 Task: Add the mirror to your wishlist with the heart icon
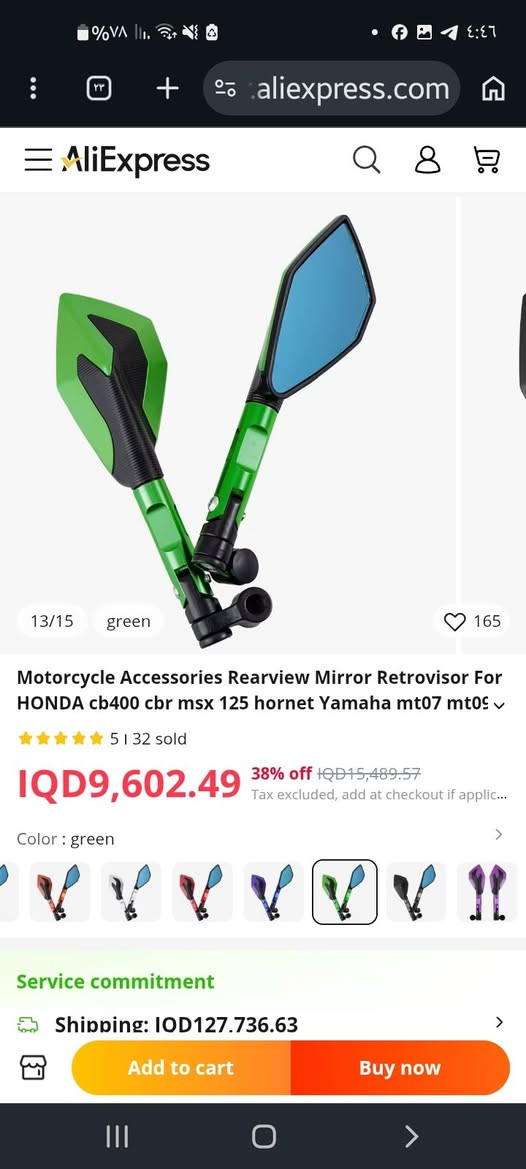[x=472, y=621]
